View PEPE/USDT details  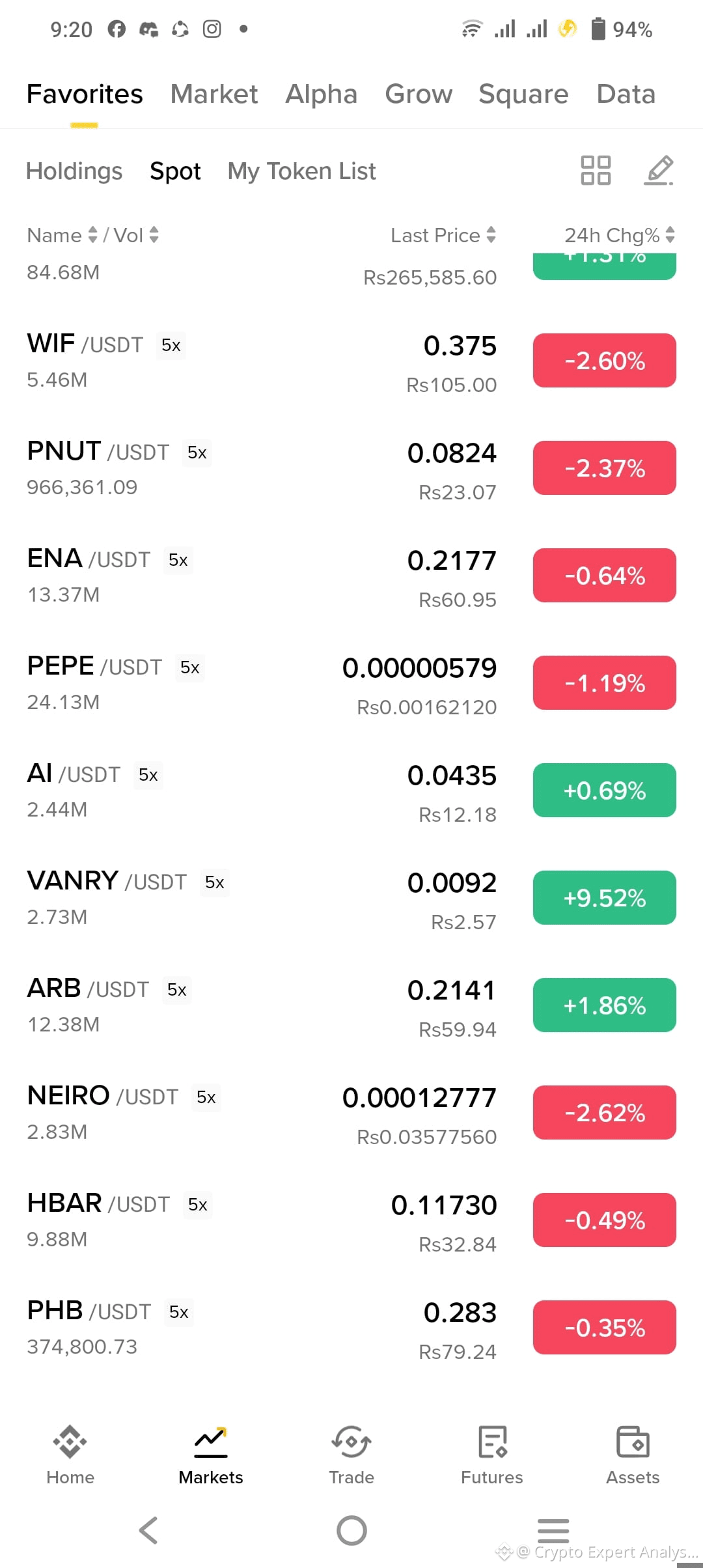click(351, 683)
